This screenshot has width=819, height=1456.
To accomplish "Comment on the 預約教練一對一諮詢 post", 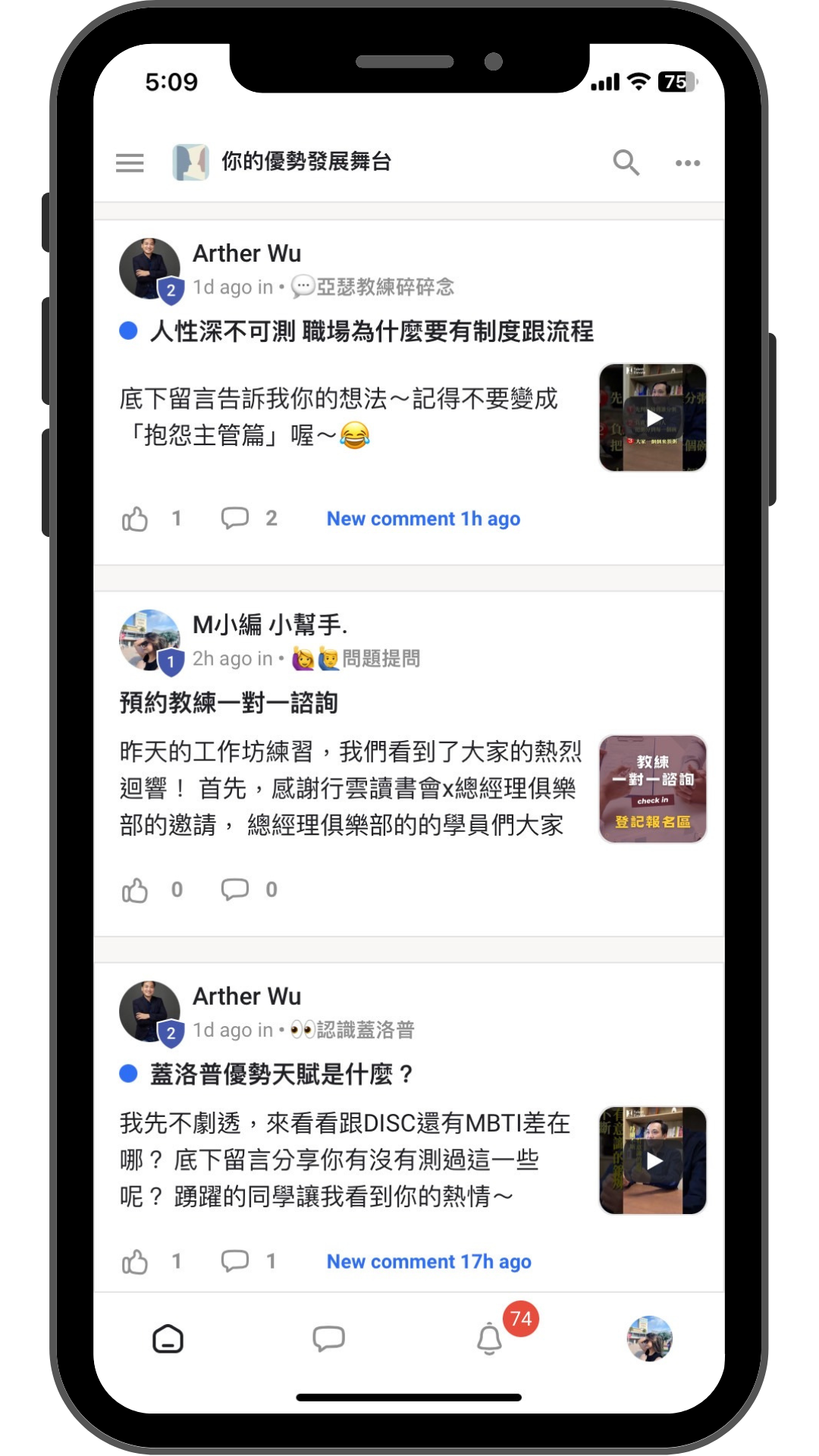I will tap(235, 890).
